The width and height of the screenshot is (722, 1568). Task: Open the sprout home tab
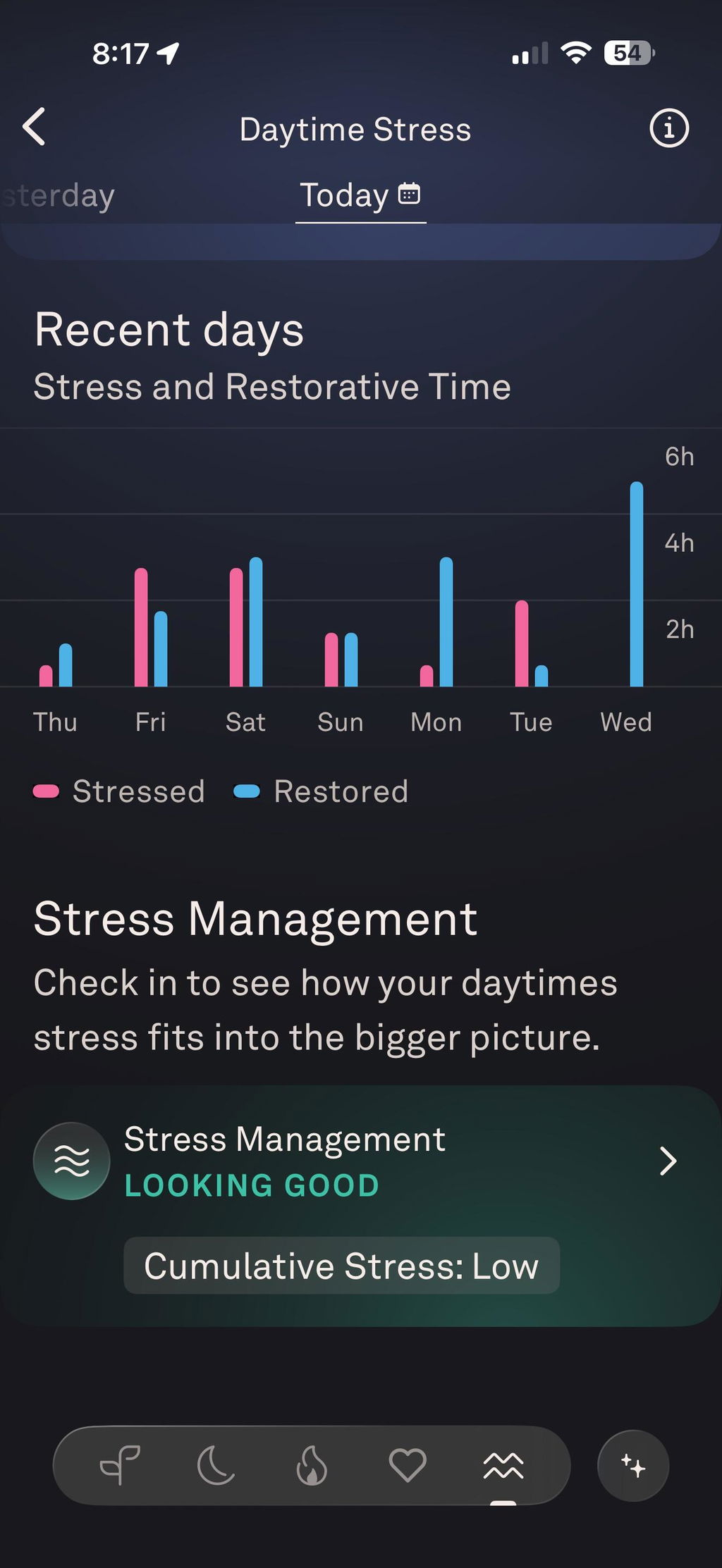coord(120,1466)
